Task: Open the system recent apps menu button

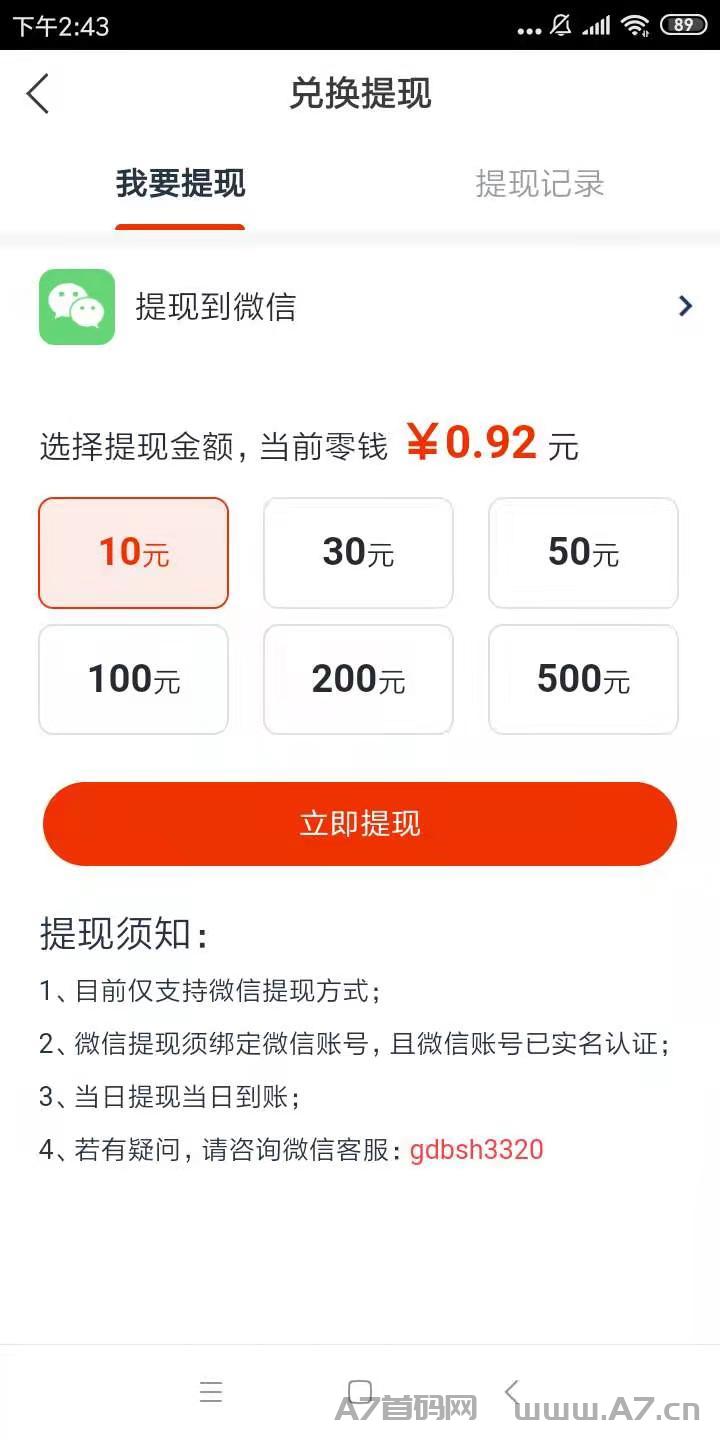Action: coord(211,1392)
